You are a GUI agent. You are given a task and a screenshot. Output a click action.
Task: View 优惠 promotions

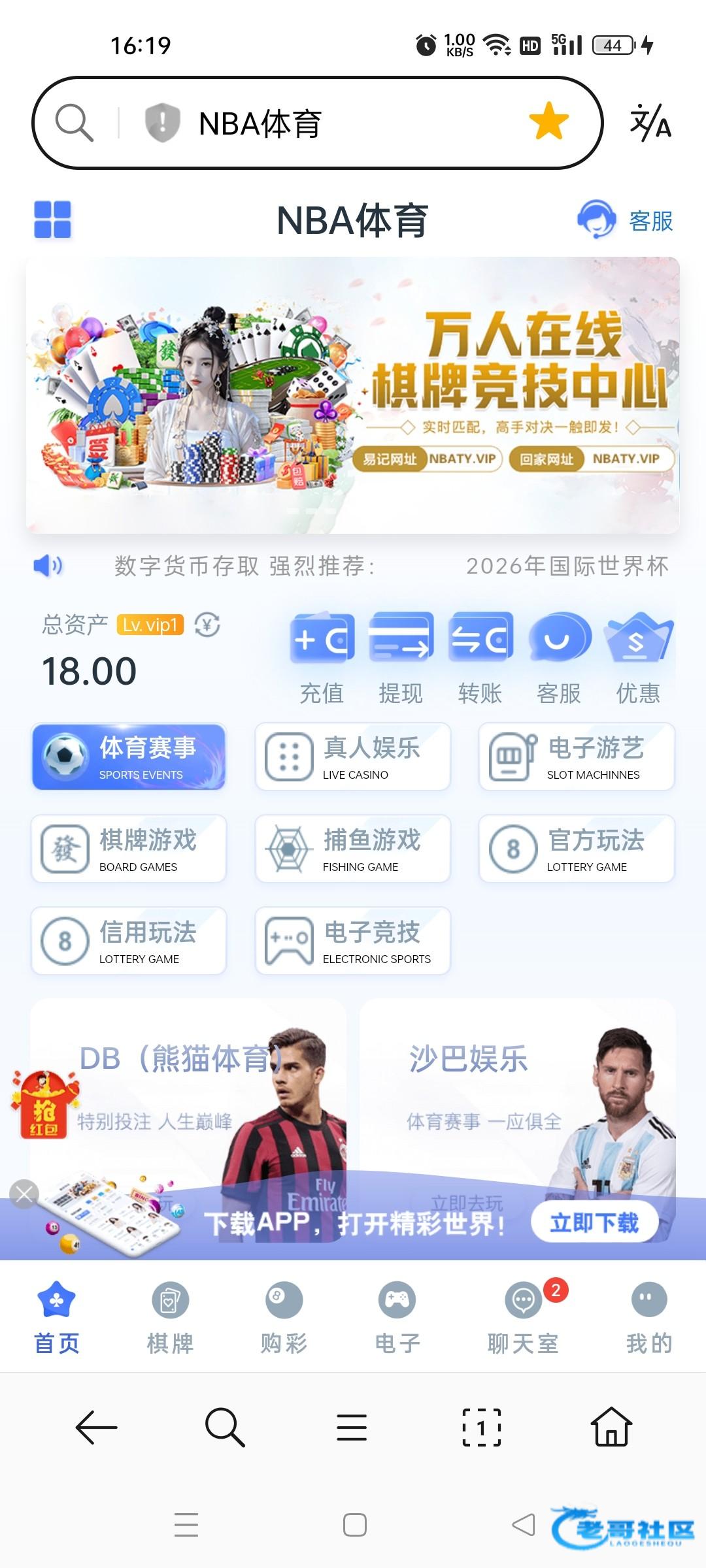[x=638, y=657]
